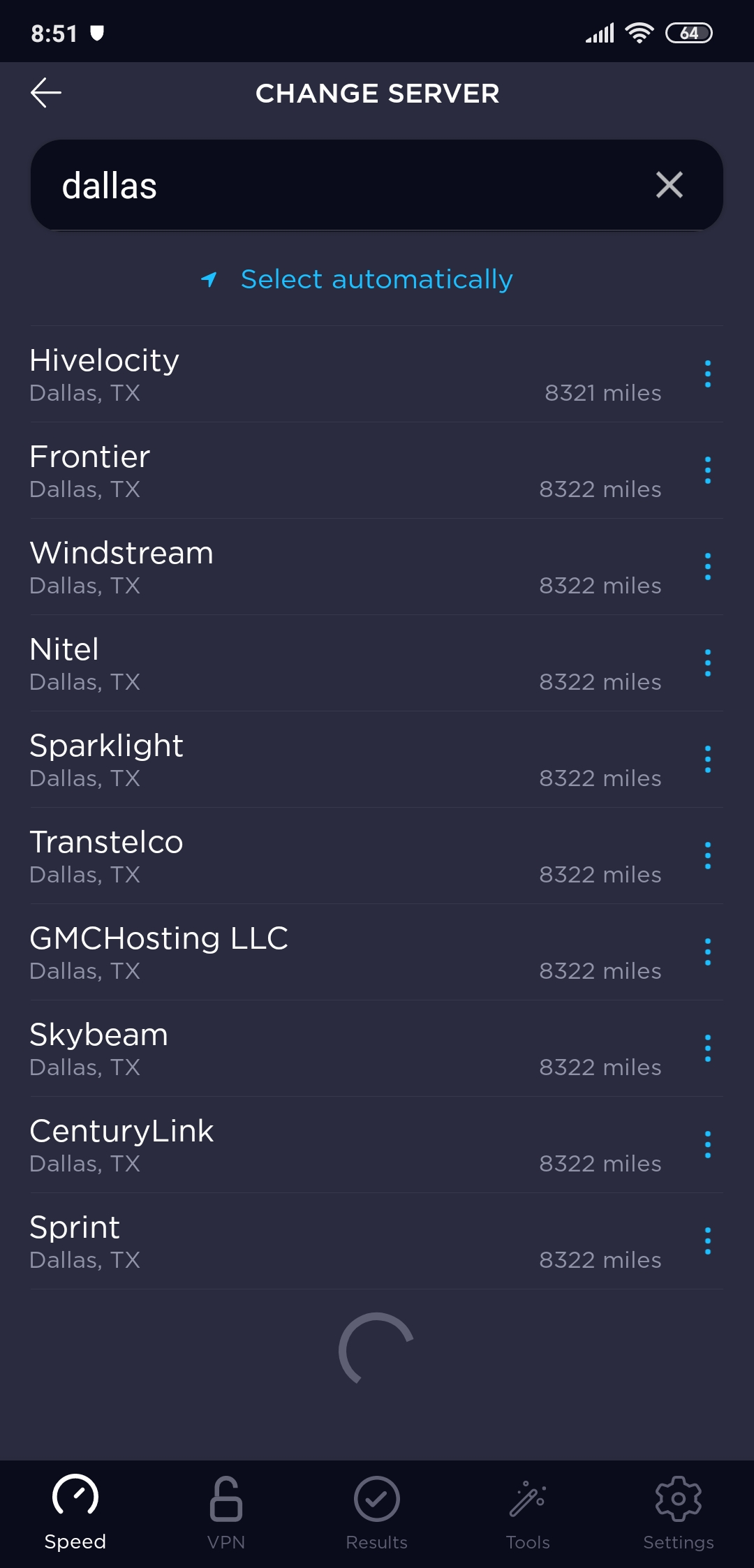Open more options for Frontier
This screenshot has height=1568, width=754.
pyautogui.click(x=707, y=471)
